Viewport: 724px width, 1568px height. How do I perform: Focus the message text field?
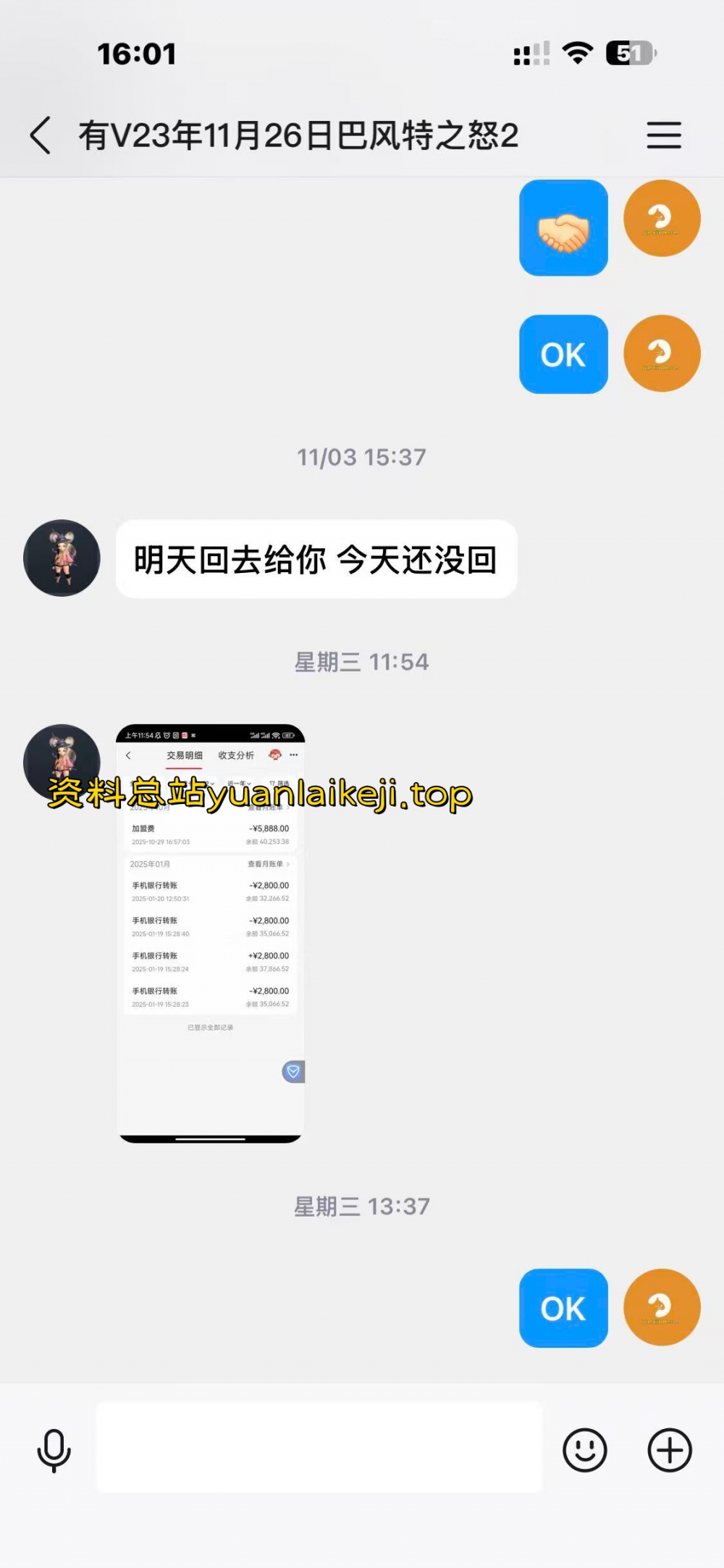click(319, 1448)
